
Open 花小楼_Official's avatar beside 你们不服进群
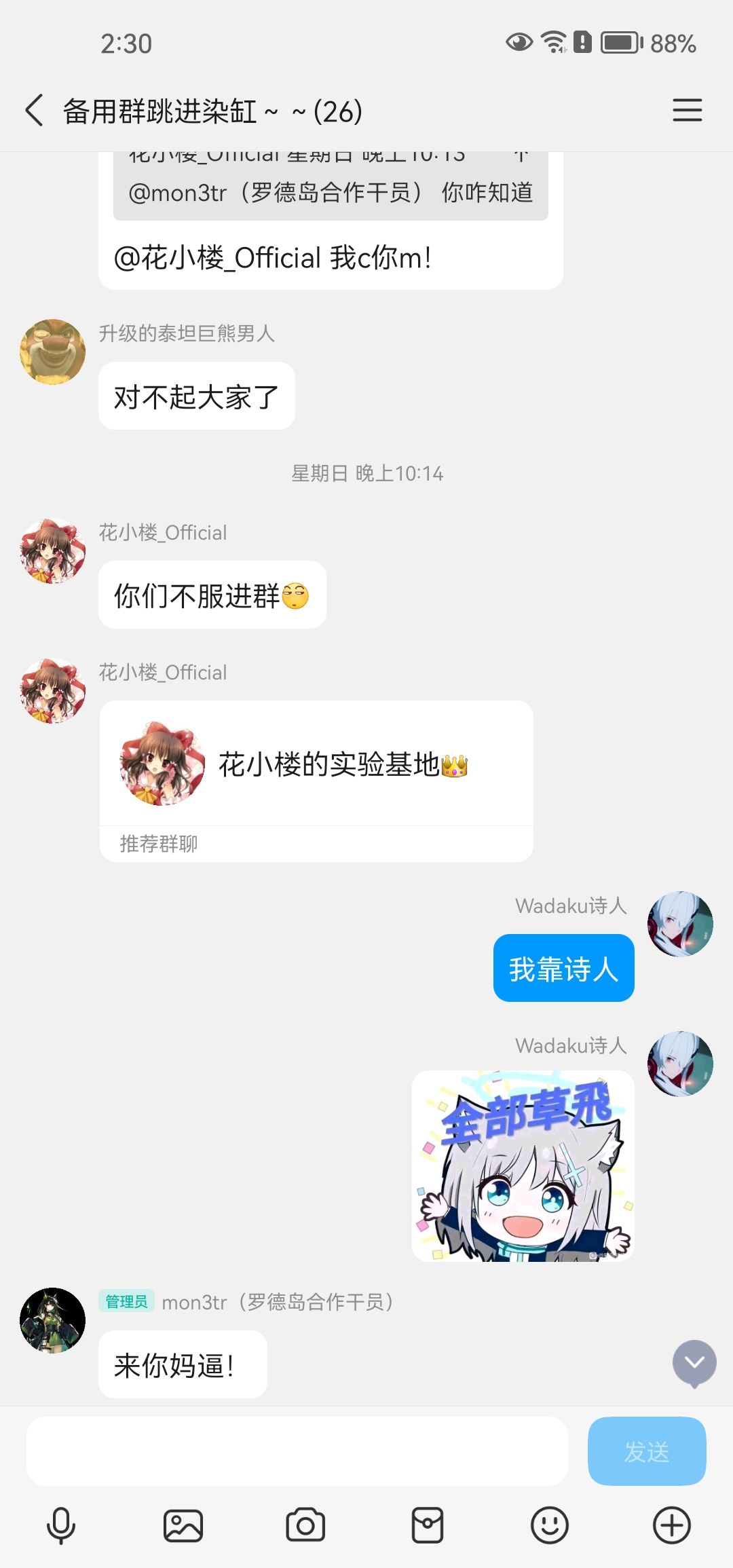click(x=53, y=551)
